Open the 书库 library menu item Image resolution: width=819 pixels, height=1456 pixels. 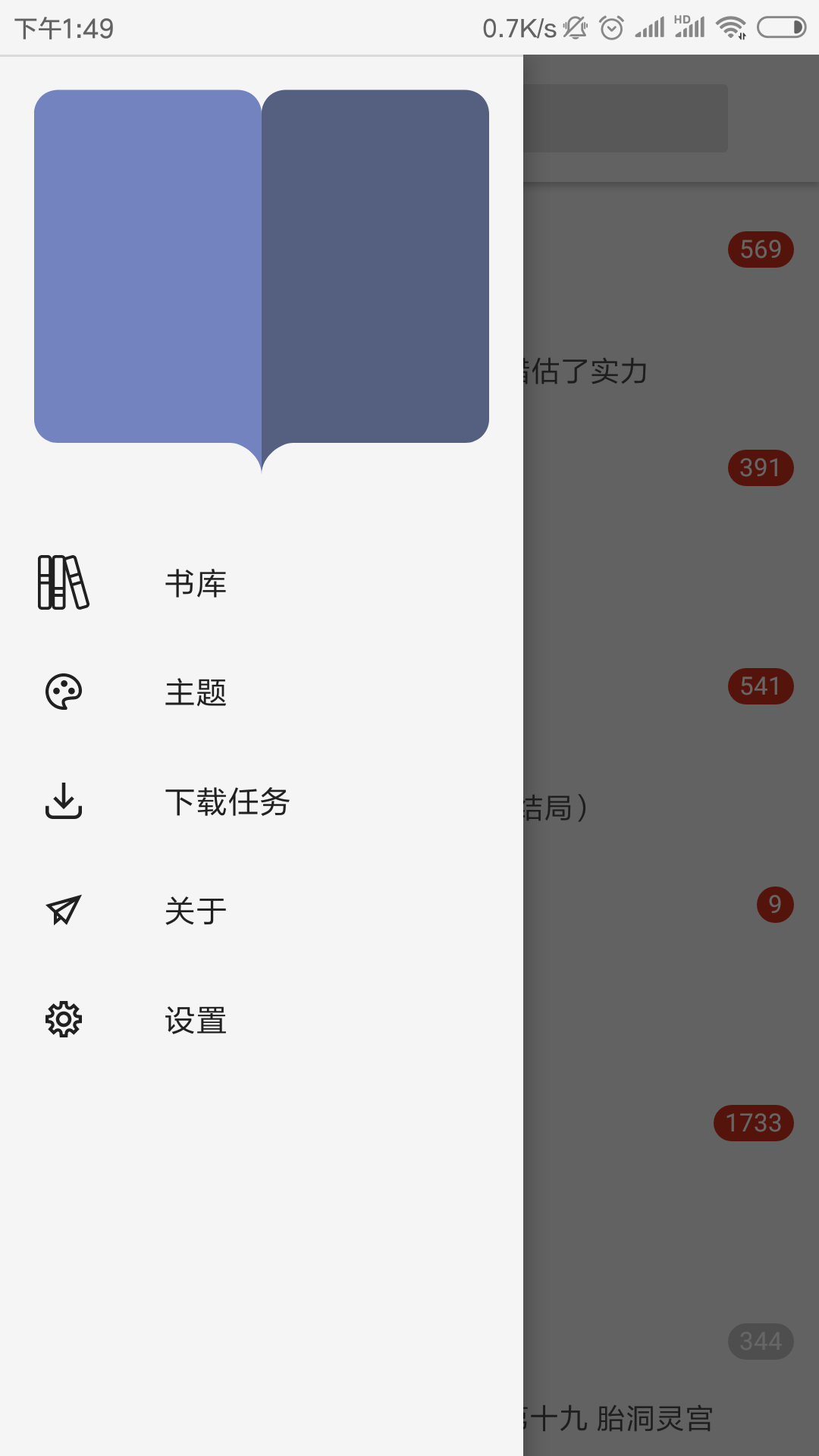click(x=196, y=584)
